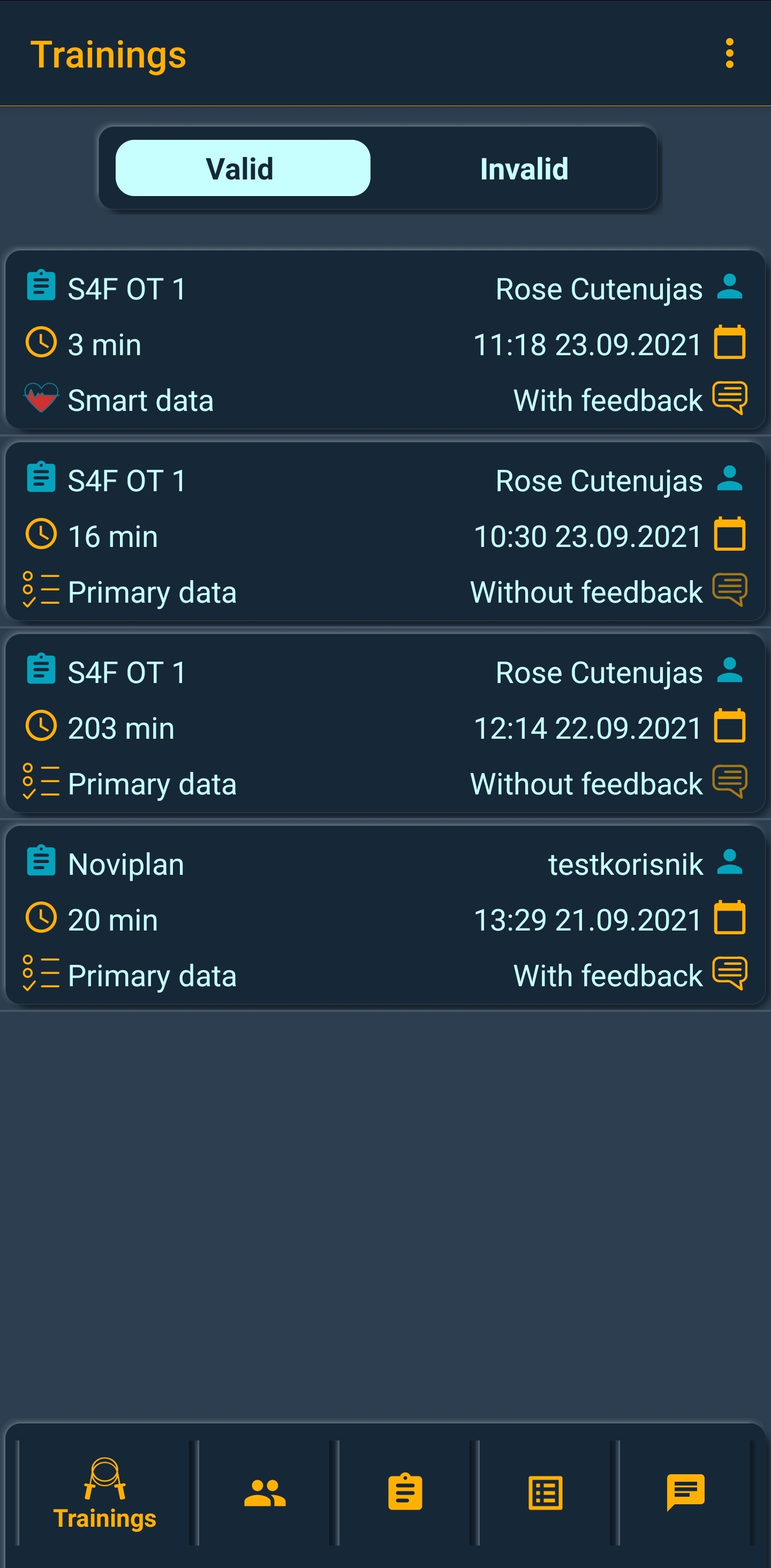Open the three-dot overflow menu
The image size is (771, 1568).
click(729, 54)
